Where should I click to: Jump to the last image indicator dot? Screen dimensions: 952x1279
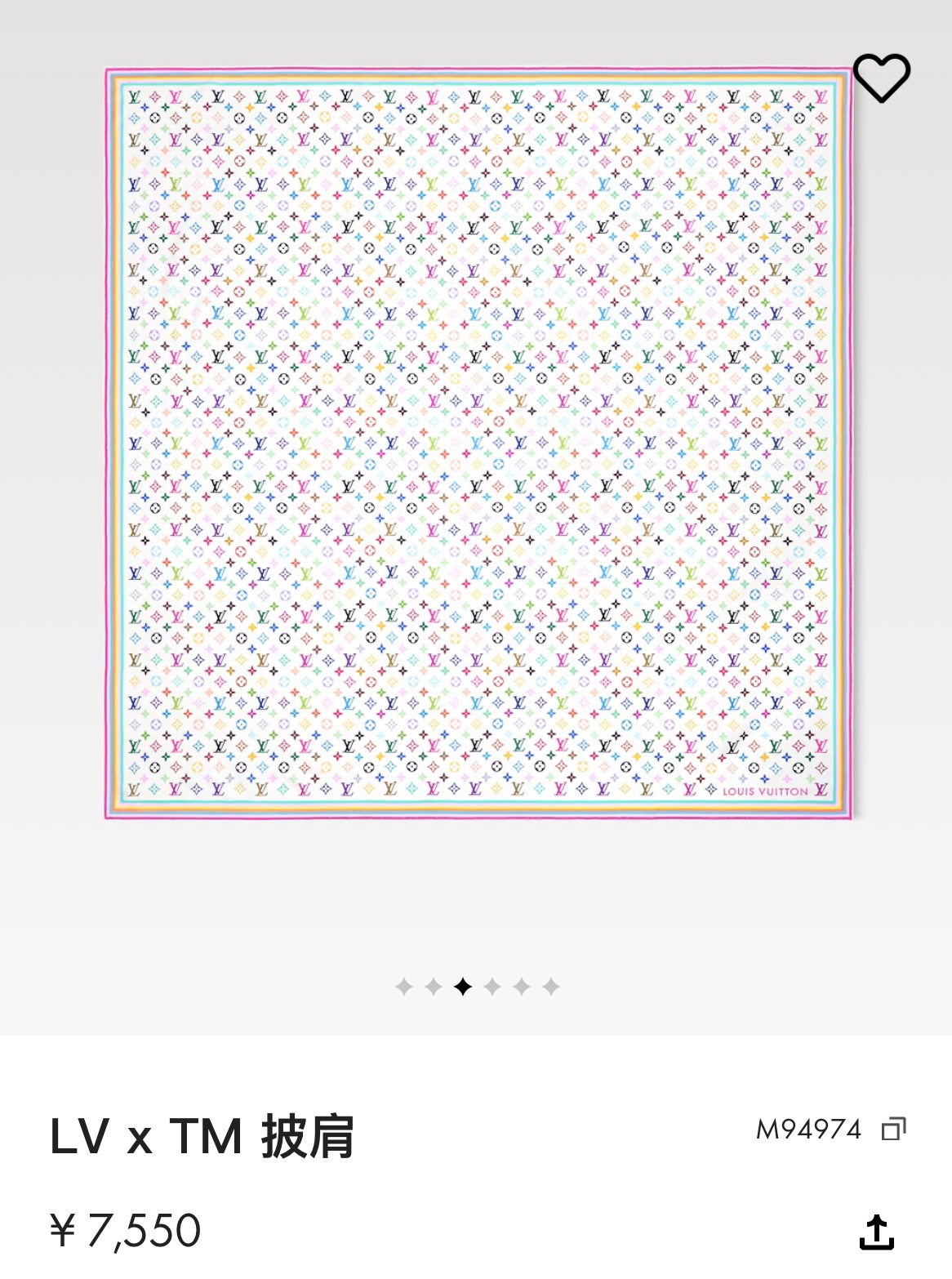point(551,987)
